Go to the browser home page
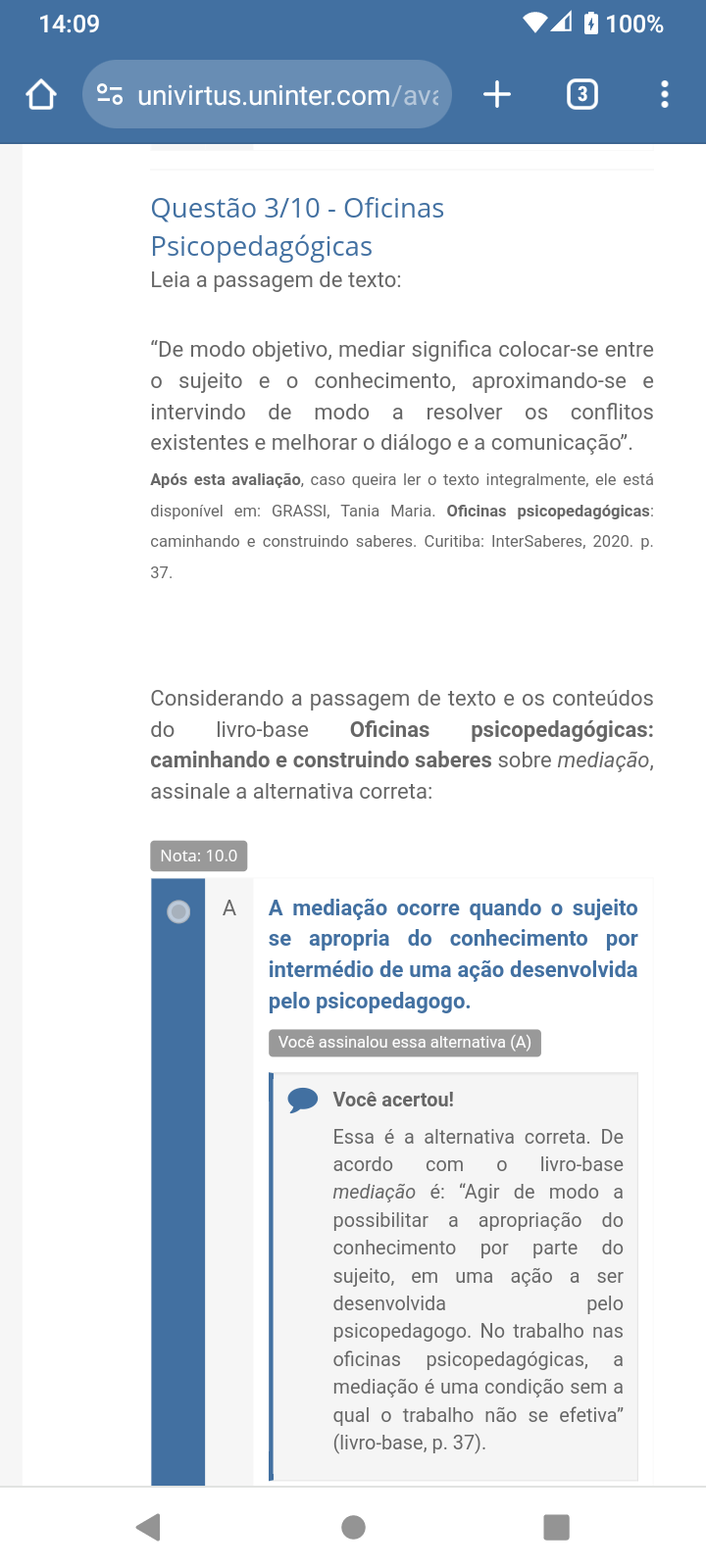 41,94
